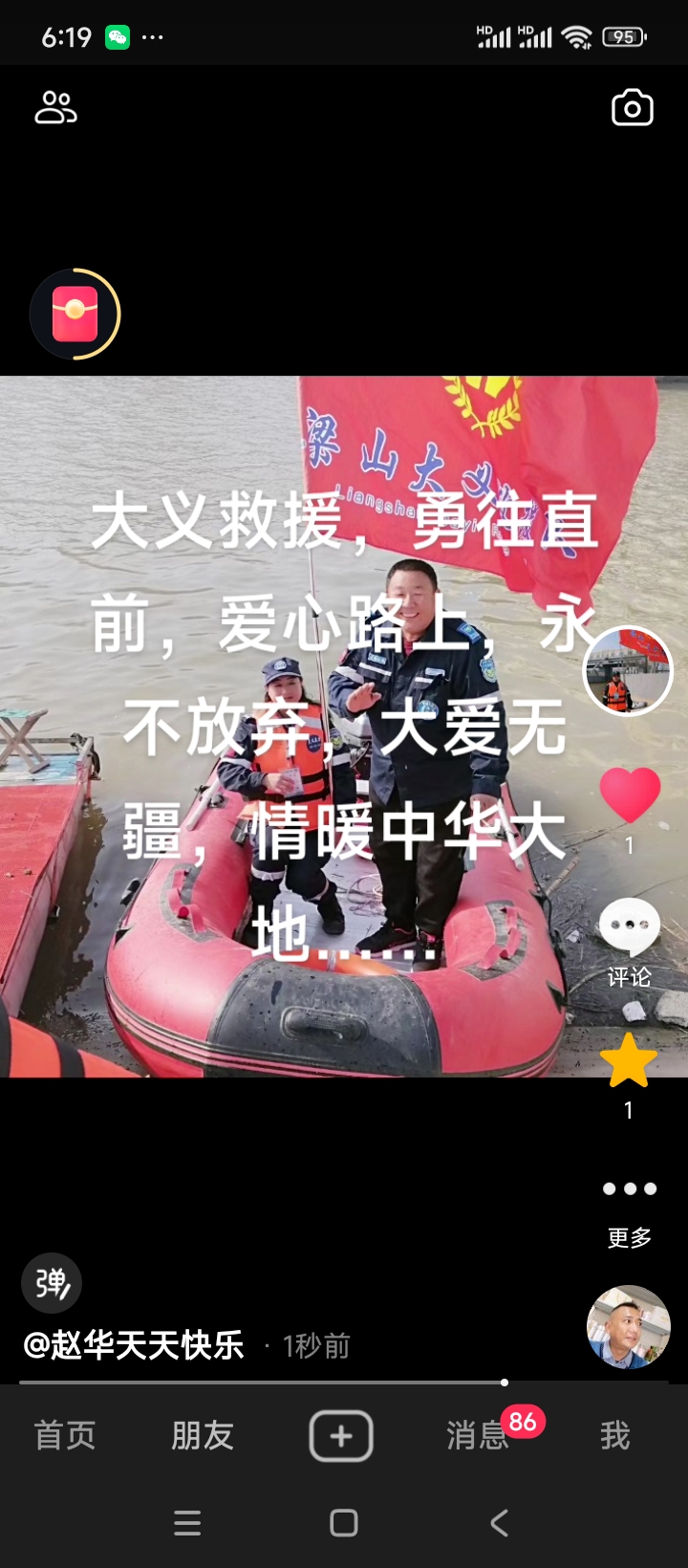Open @赵华天天快乐 profile link

134,1345
